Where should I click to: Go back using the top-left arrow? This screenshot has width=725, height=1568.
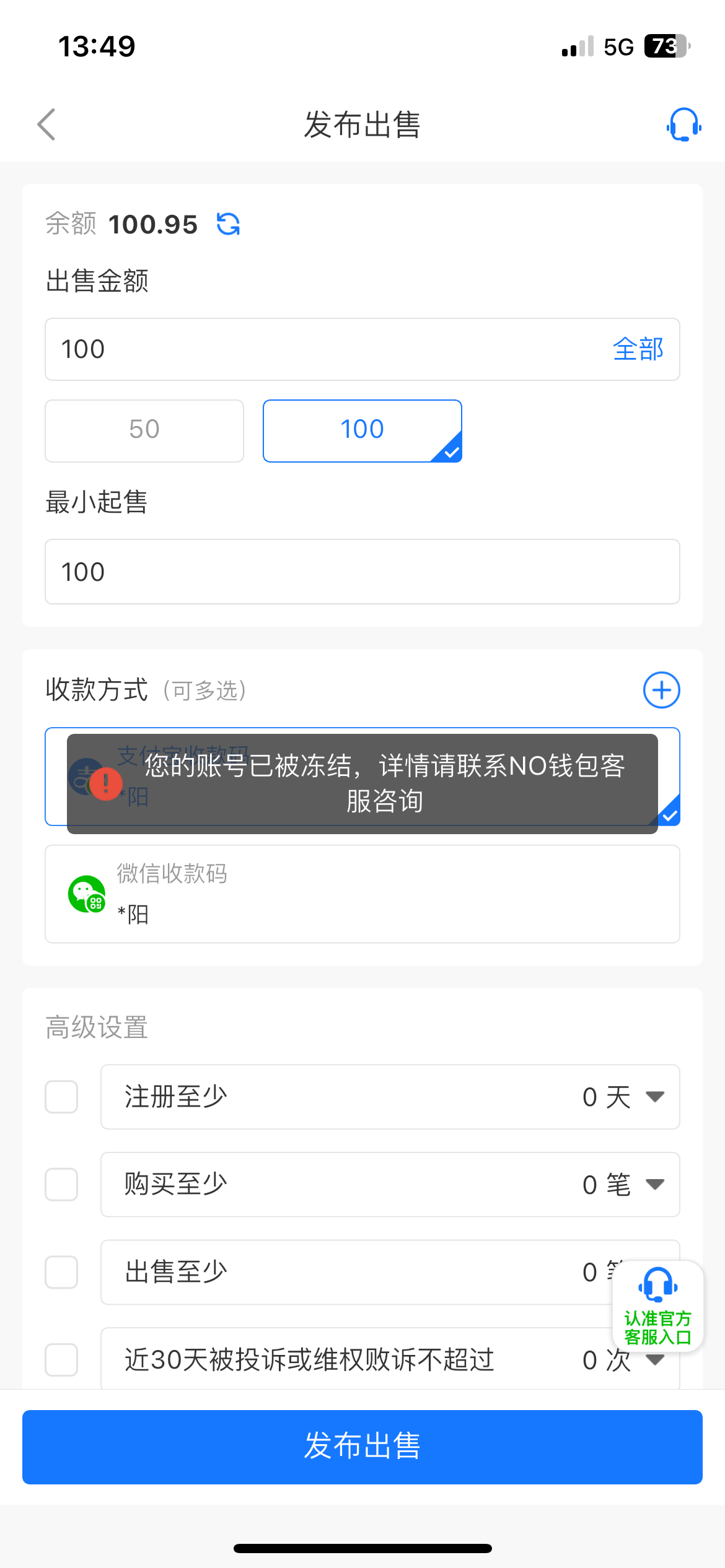pyautogui.click(x=46, y=124)
